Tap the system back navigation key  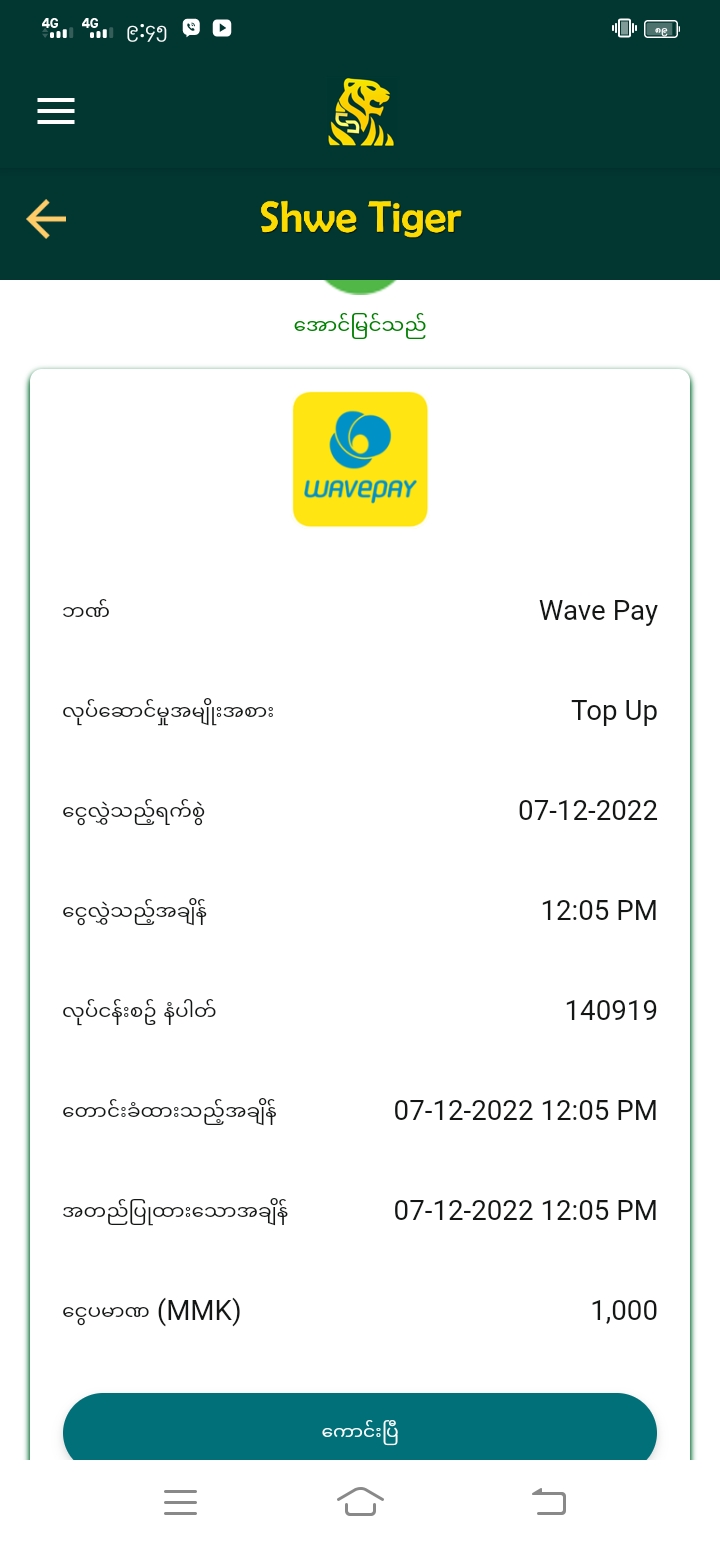pos(548,1501)
